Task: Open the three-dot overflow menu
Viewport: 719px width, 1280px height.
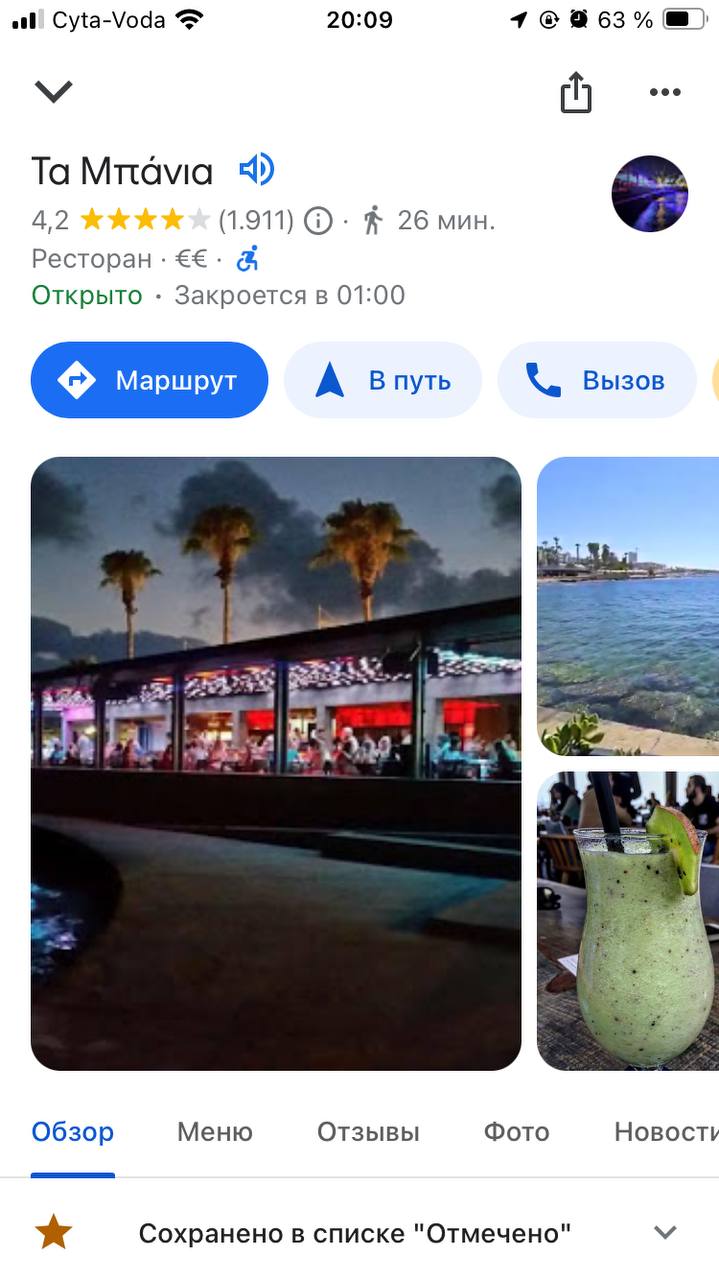Action: (x=665, y=93)
